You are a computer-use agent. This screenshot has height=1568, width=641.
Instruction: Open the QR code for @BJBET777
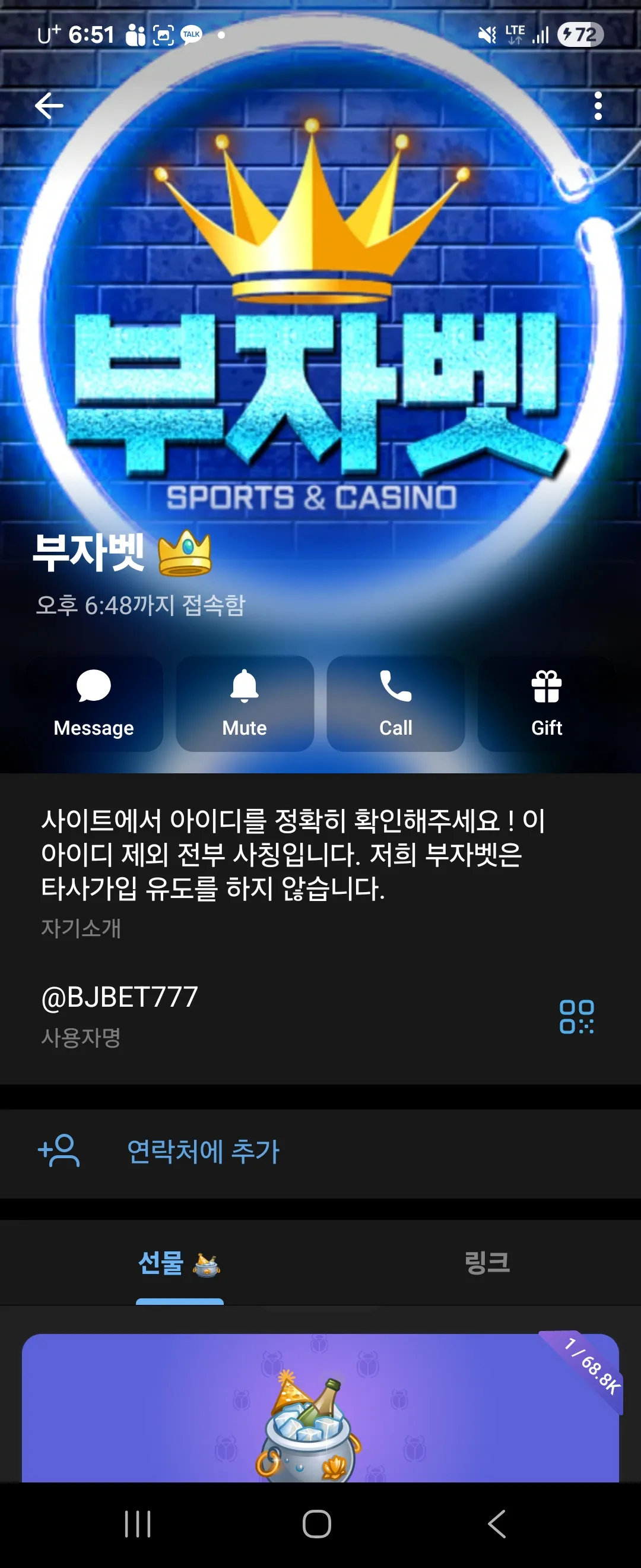[576, 1016]
